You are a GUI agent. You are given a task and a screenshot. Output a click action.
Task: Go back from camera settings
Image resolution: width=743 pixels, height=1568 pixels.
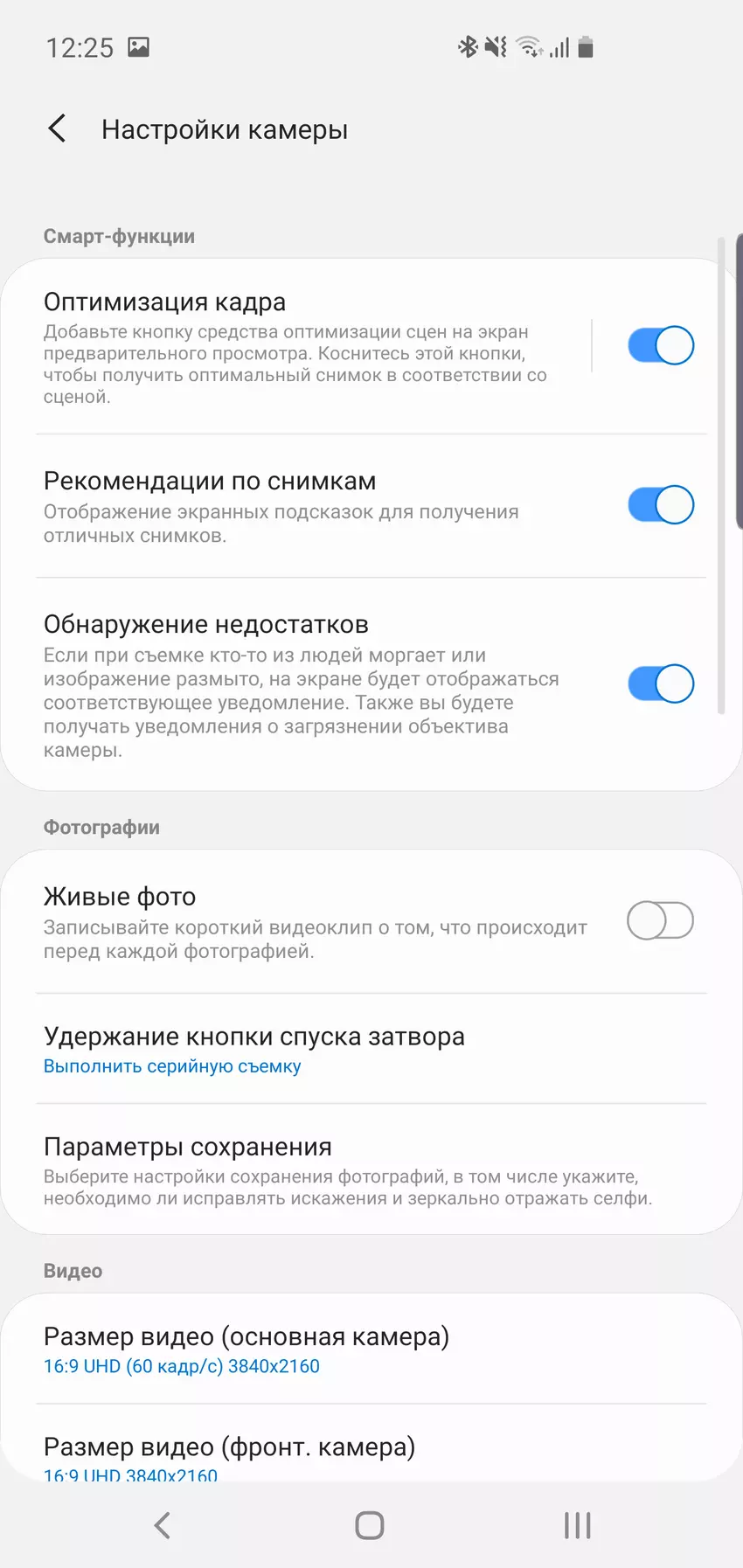(58, 129)
